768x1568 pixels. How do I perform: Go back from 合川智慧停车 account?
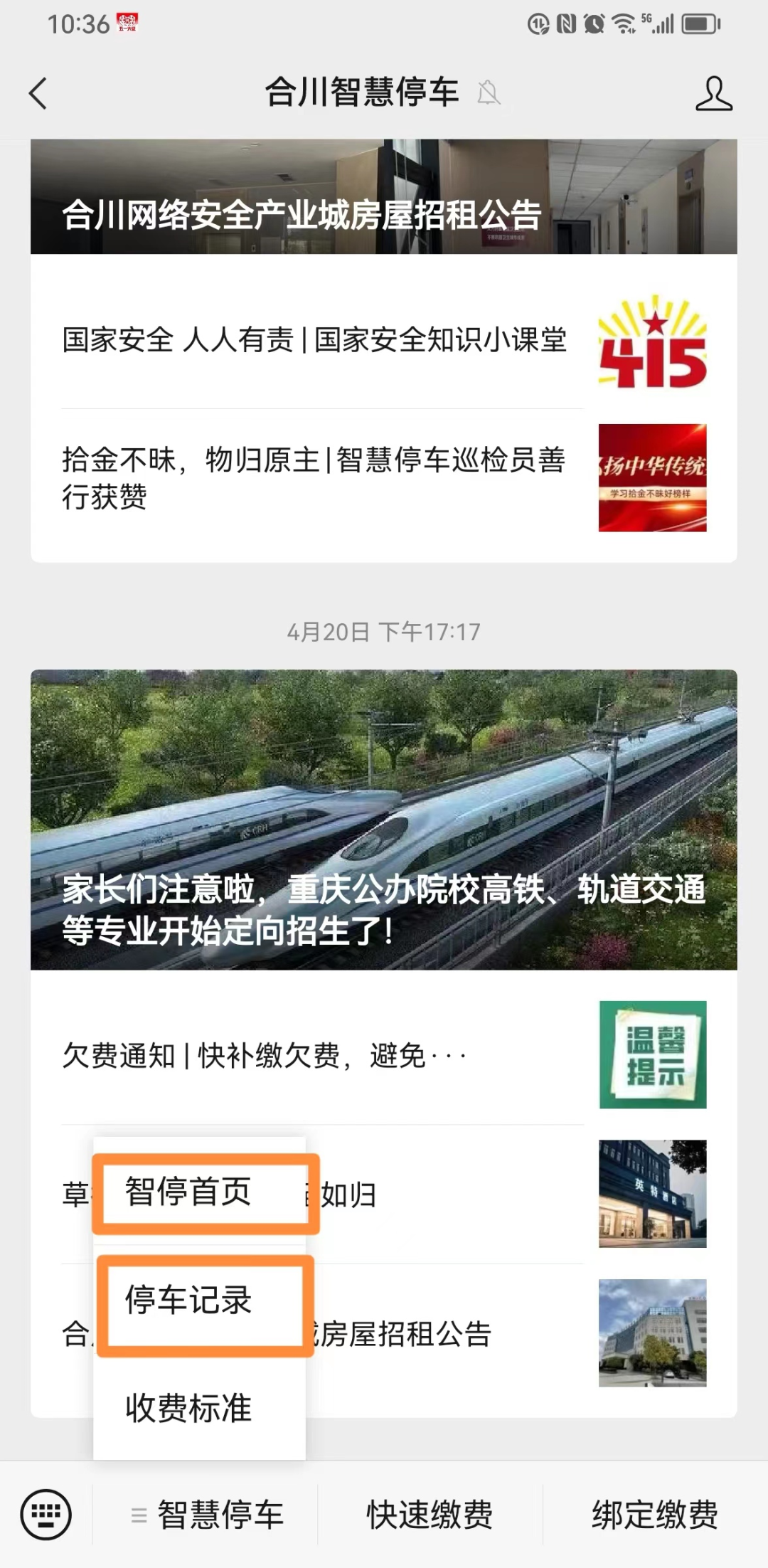tap(38, 93)
